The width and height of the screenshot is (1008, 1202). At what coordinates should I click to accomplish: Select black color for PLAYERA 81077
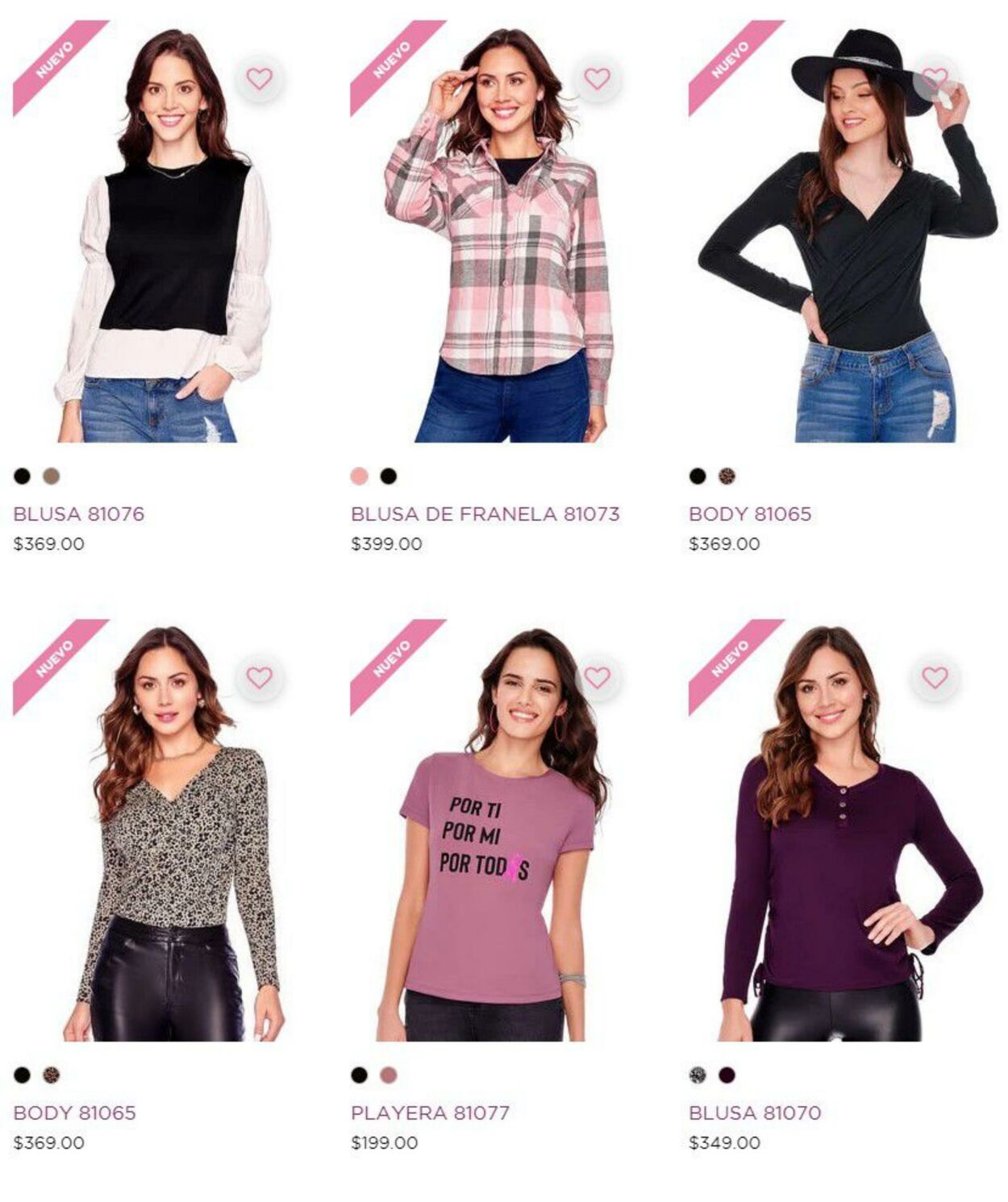click(360, 1075)
